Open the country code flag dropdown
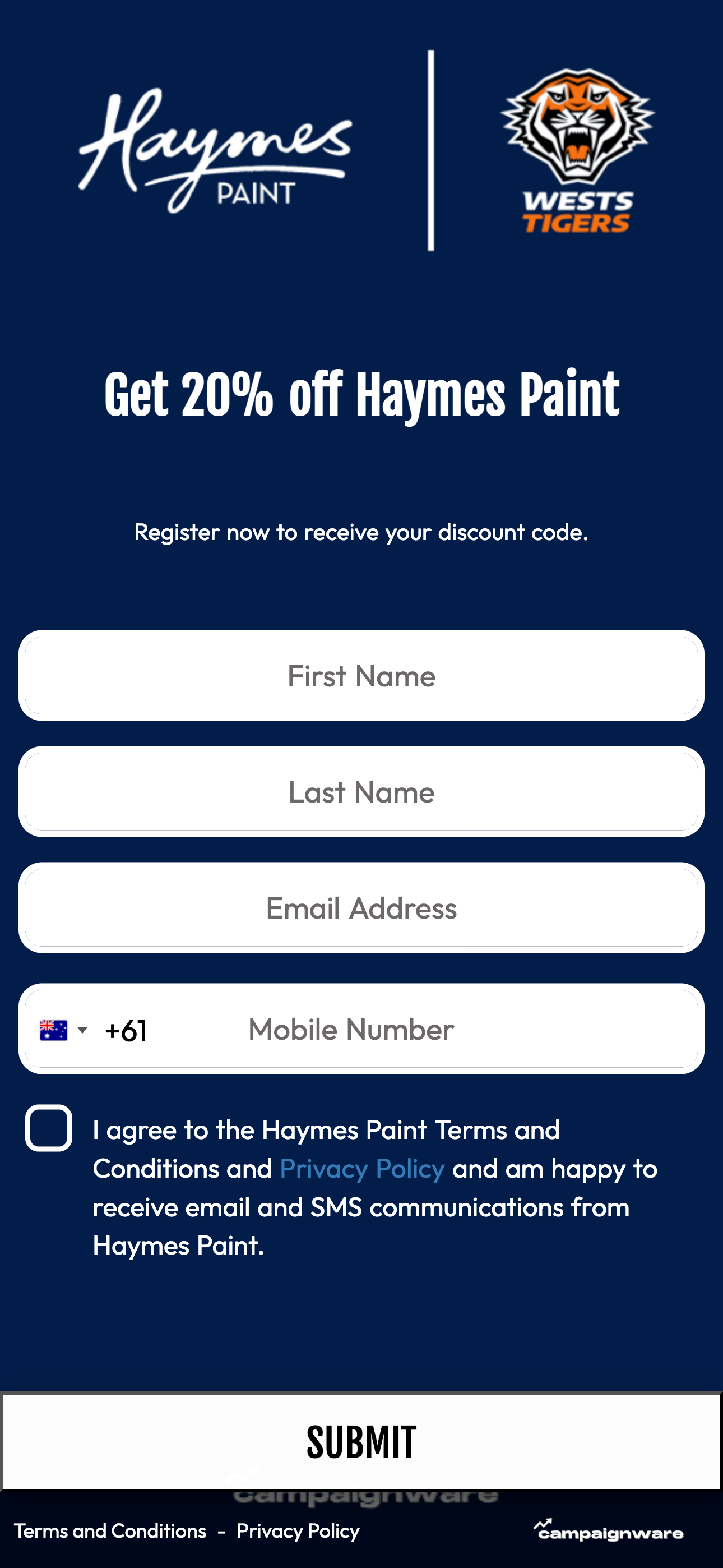 pyautogui.click(x=63, y=1030)
